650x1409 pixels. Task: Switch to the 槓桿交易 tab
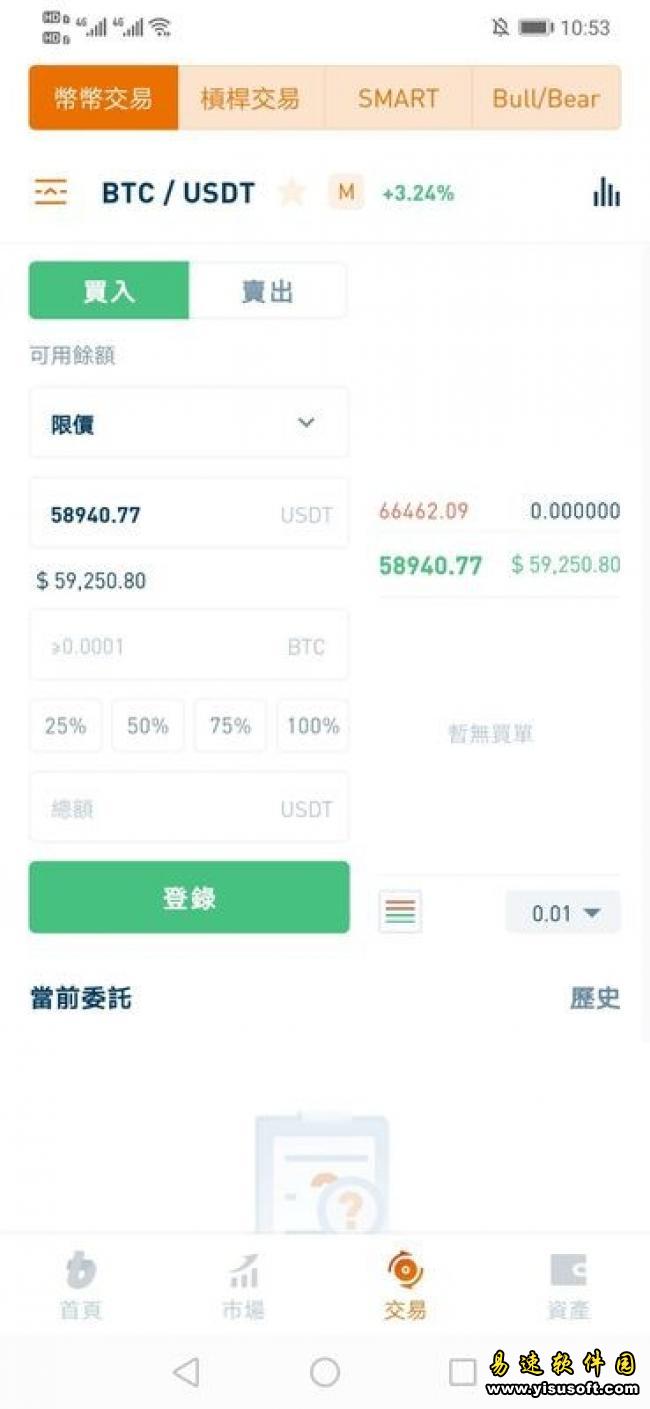250,98
